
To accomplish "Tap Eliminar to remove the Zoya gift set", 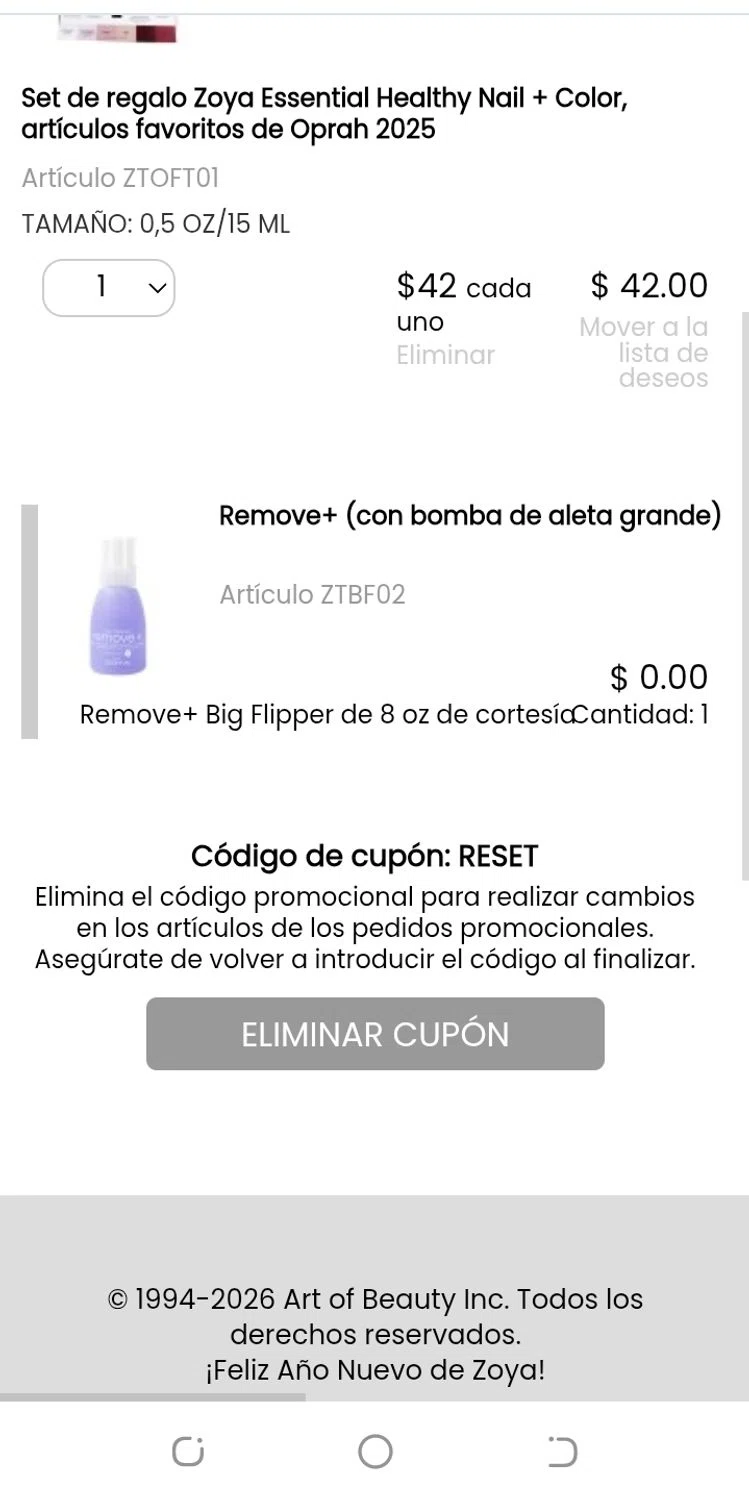I will coord(445,355).
